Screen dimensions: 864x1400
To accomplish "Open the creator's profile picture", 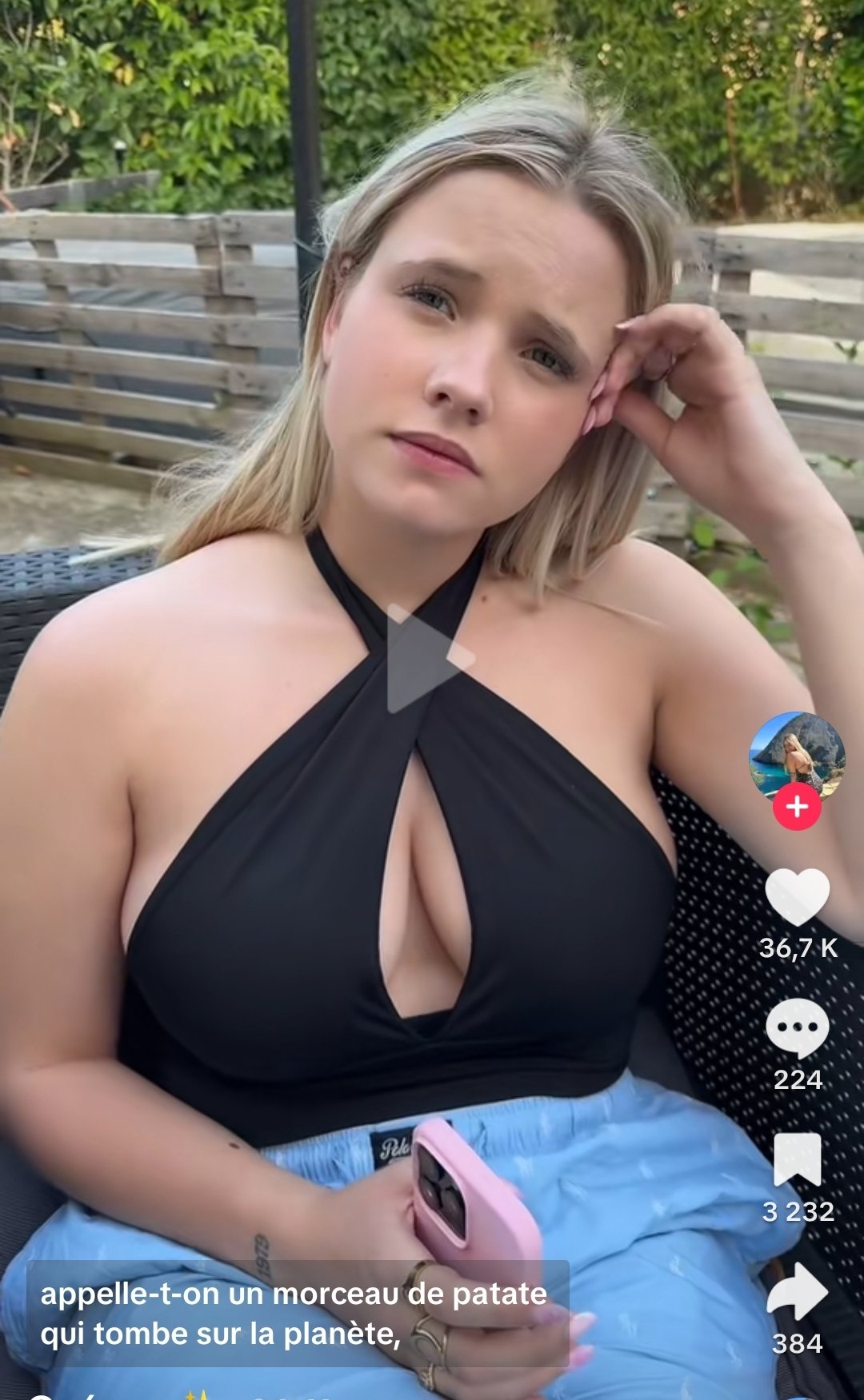I will (797, 757).
